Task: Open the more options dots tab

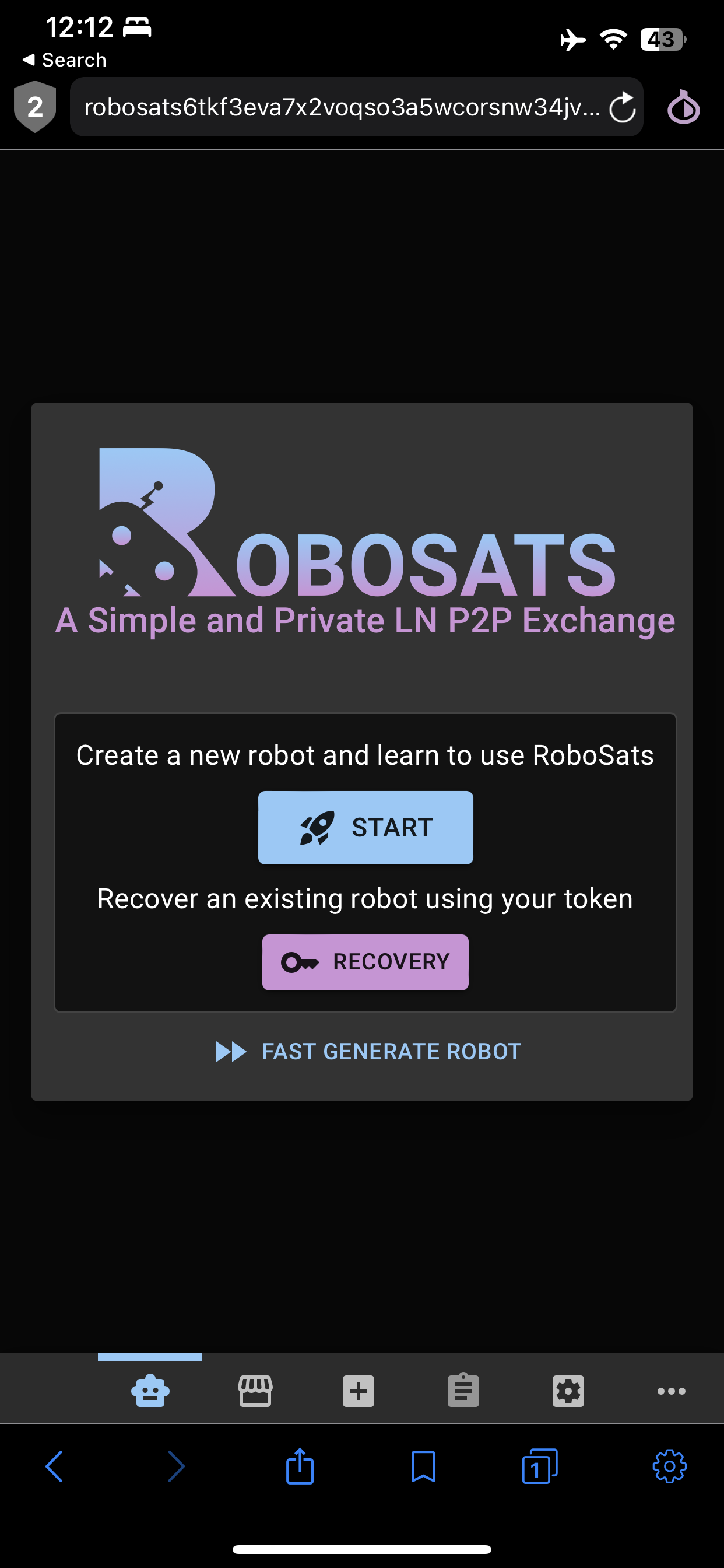Action: pyautogui.click(x=671, y=1391)
